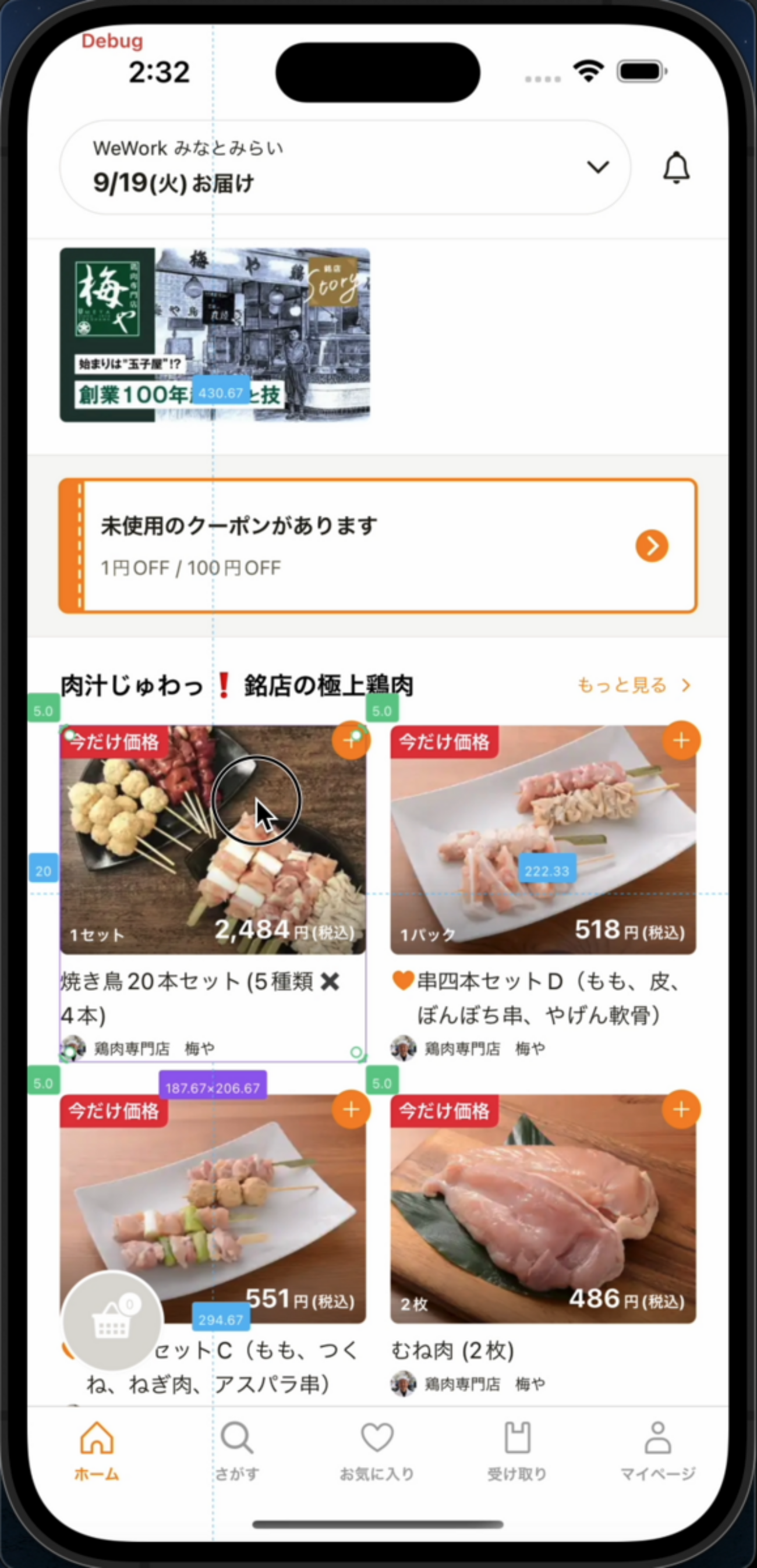Open the 梅や 創業100年 story banner
Screen dimensions: 757x1568
click(214, 335)
